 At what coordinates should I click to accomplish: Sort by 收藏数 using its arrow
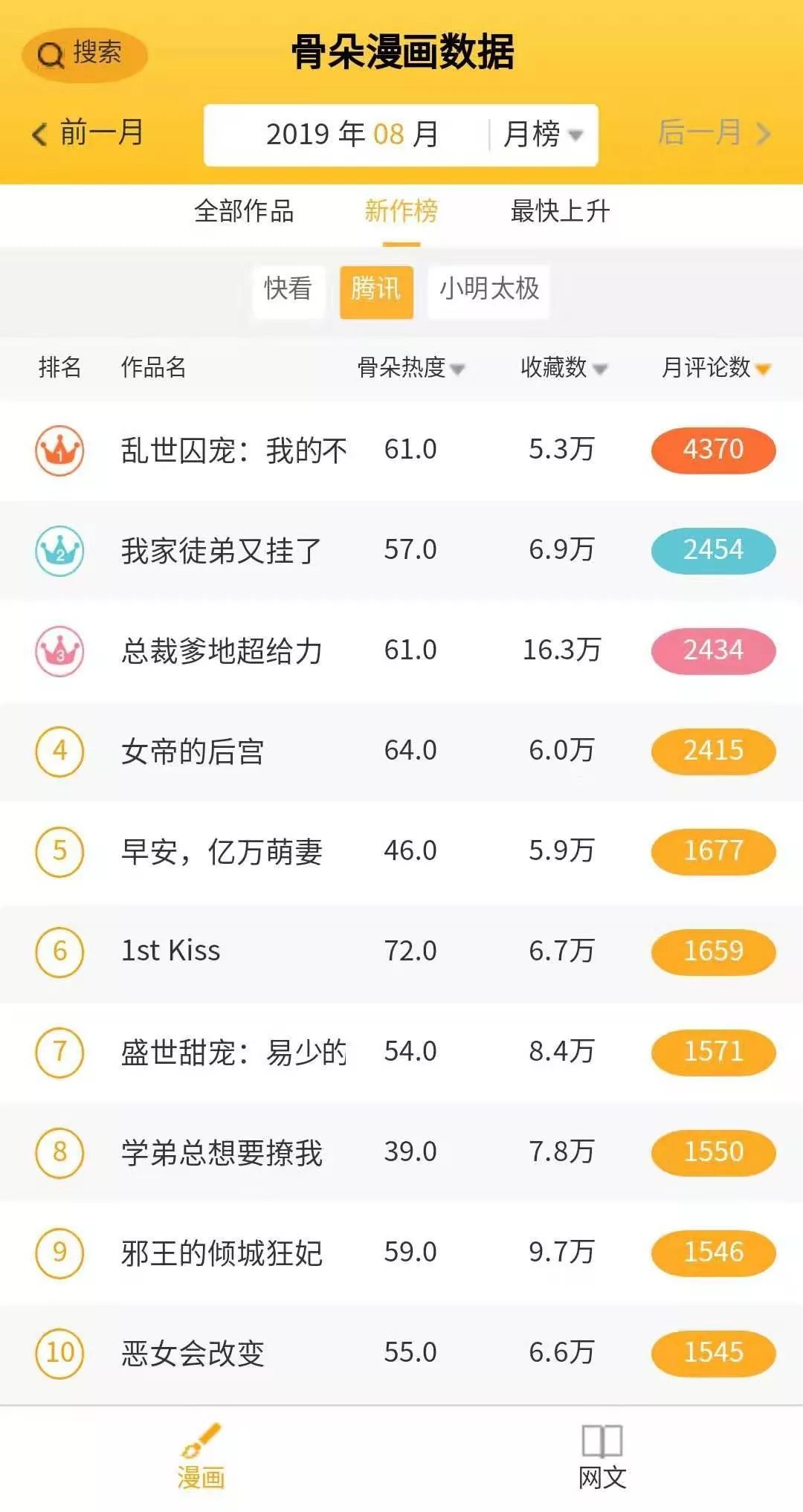click(x=601, y=369)
